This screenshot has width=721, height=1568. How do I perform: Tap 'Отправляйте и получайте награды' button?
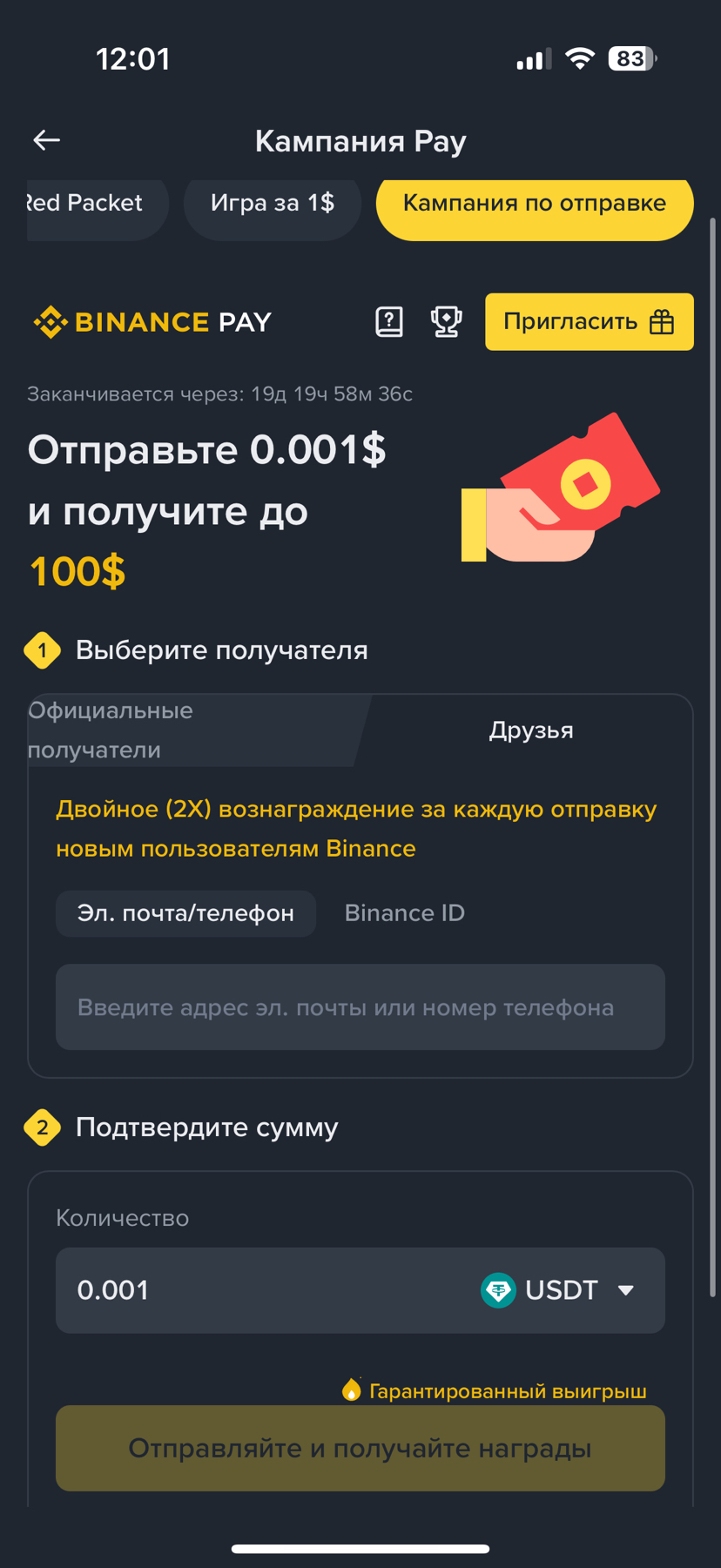coord(360,1449)
